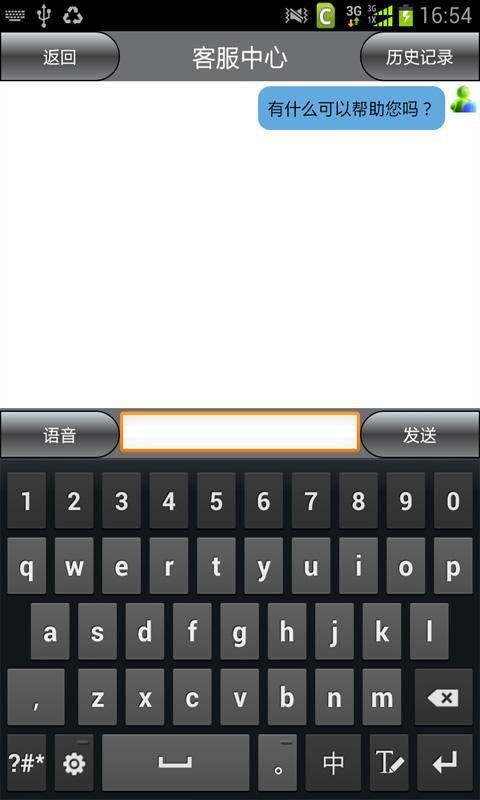Tap the message text field

[x=240, y=432]
